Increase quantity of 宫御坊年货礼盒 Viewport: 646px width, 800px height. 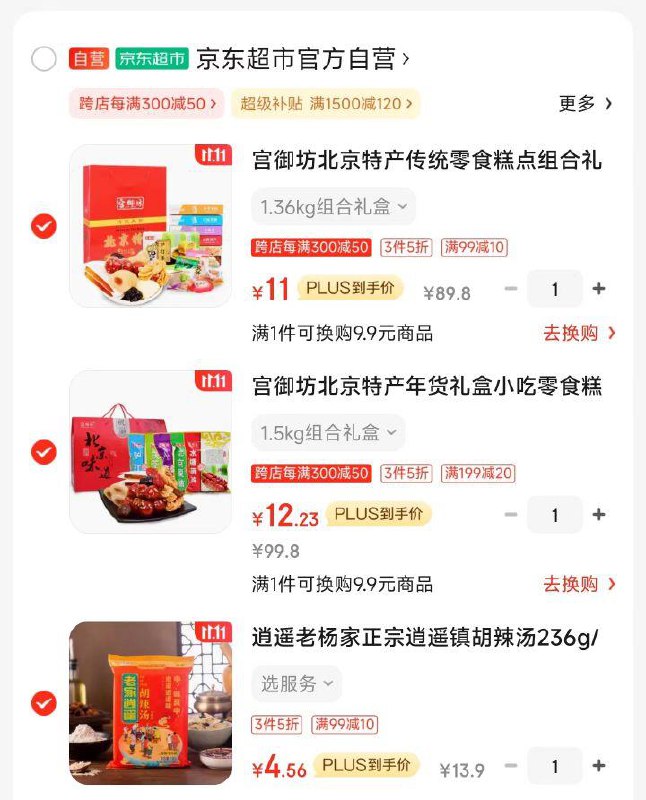coord(599,515)
